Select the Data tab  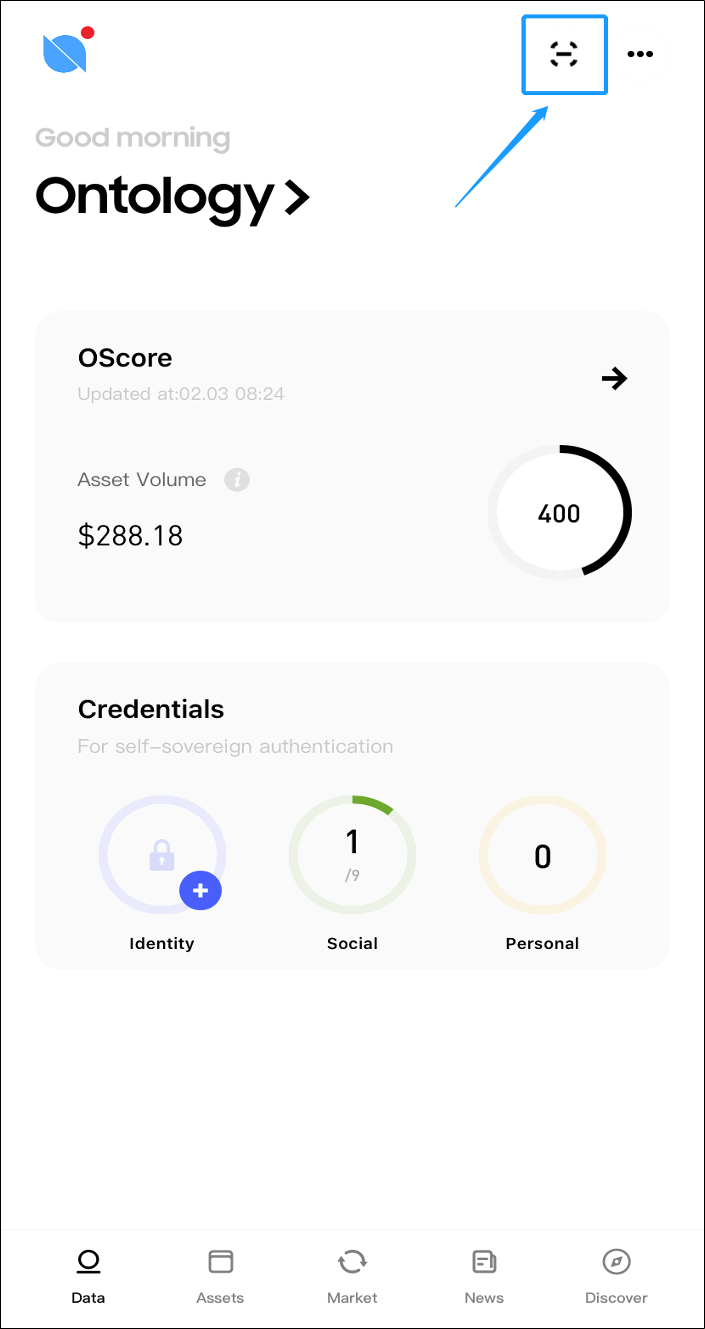click(88, 1277)
